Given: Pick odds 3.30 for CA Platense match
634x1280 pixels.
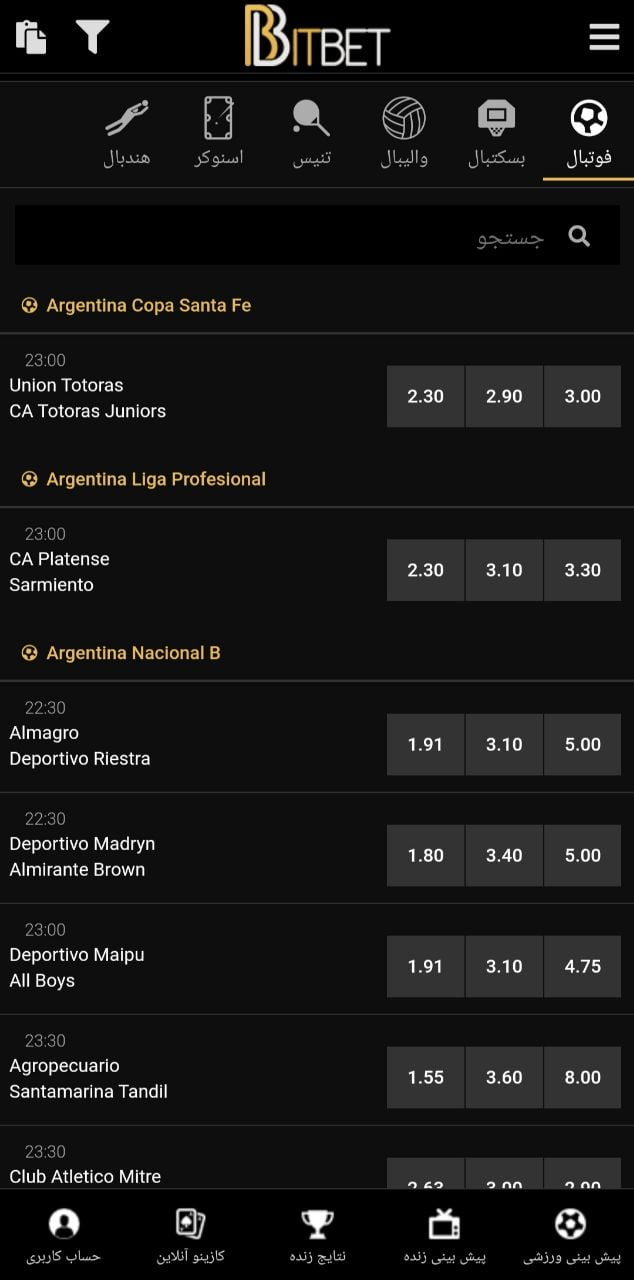Looking at the screenshot, I should point(582,570).
